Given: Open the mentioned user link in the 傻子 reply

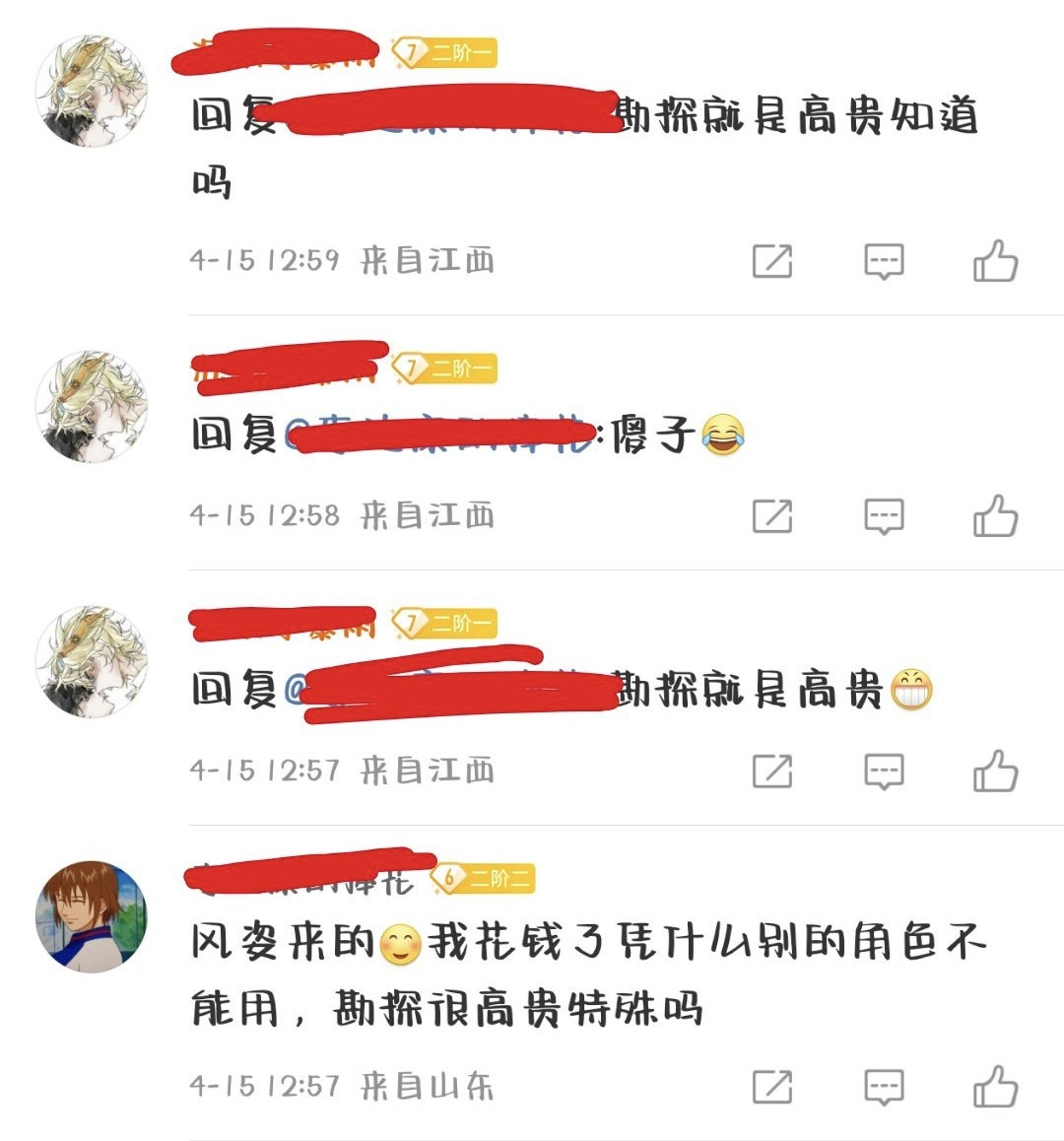Looking at the screenshot, I should (443, 436).
